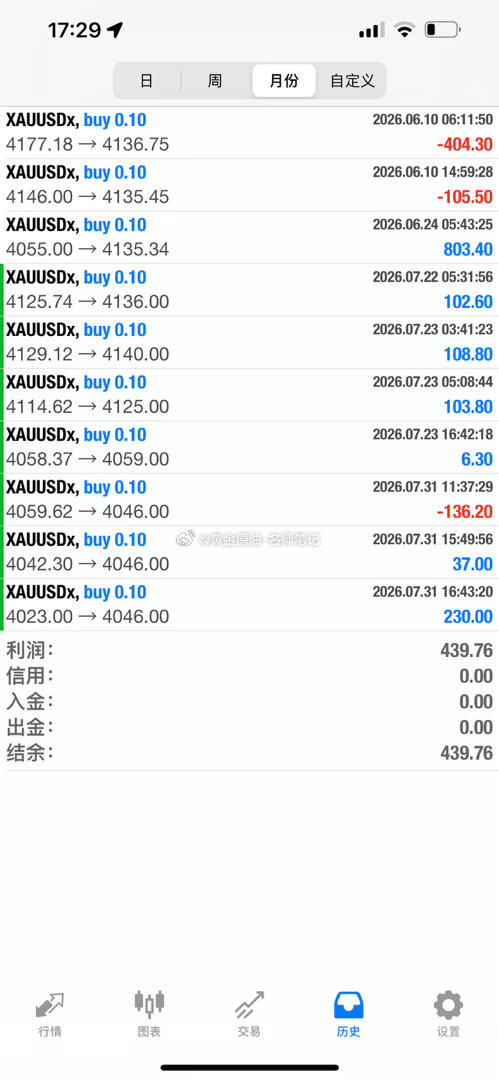Image resolution: width=499 pixels, height=1080 pixels.
Task: View the trade with profit 6.30
Action: [x=250, y=447]
